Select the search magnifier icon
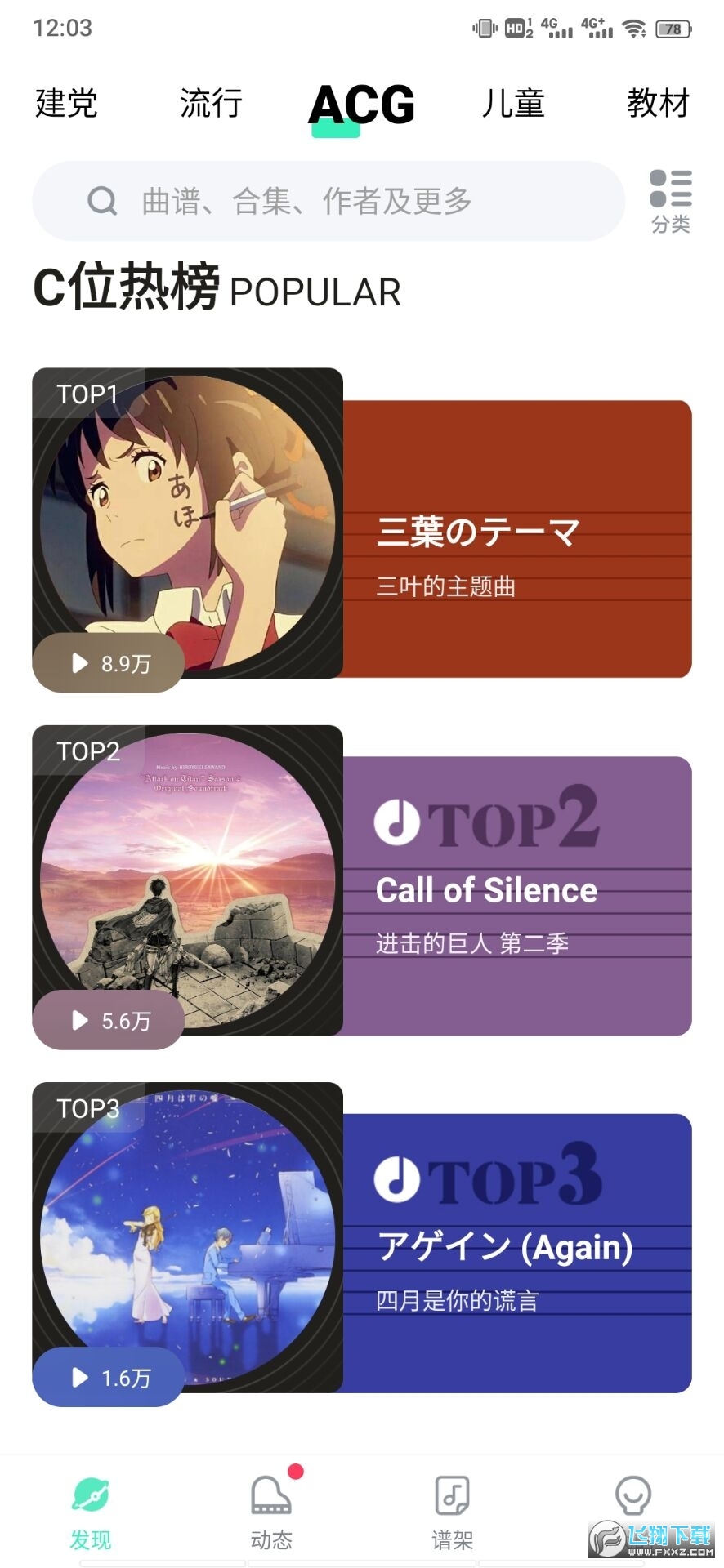Image resolution: width=724 pixels, height=1568 pixels. coord(102,201)
